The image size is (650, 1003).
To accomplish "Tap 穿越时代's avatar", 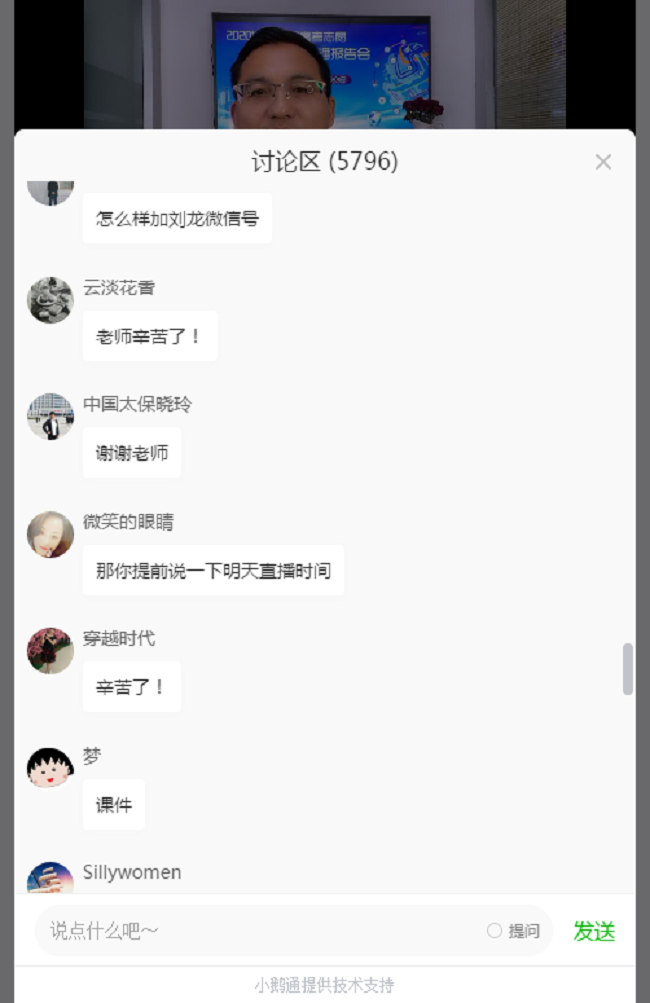I will (50, 651).
